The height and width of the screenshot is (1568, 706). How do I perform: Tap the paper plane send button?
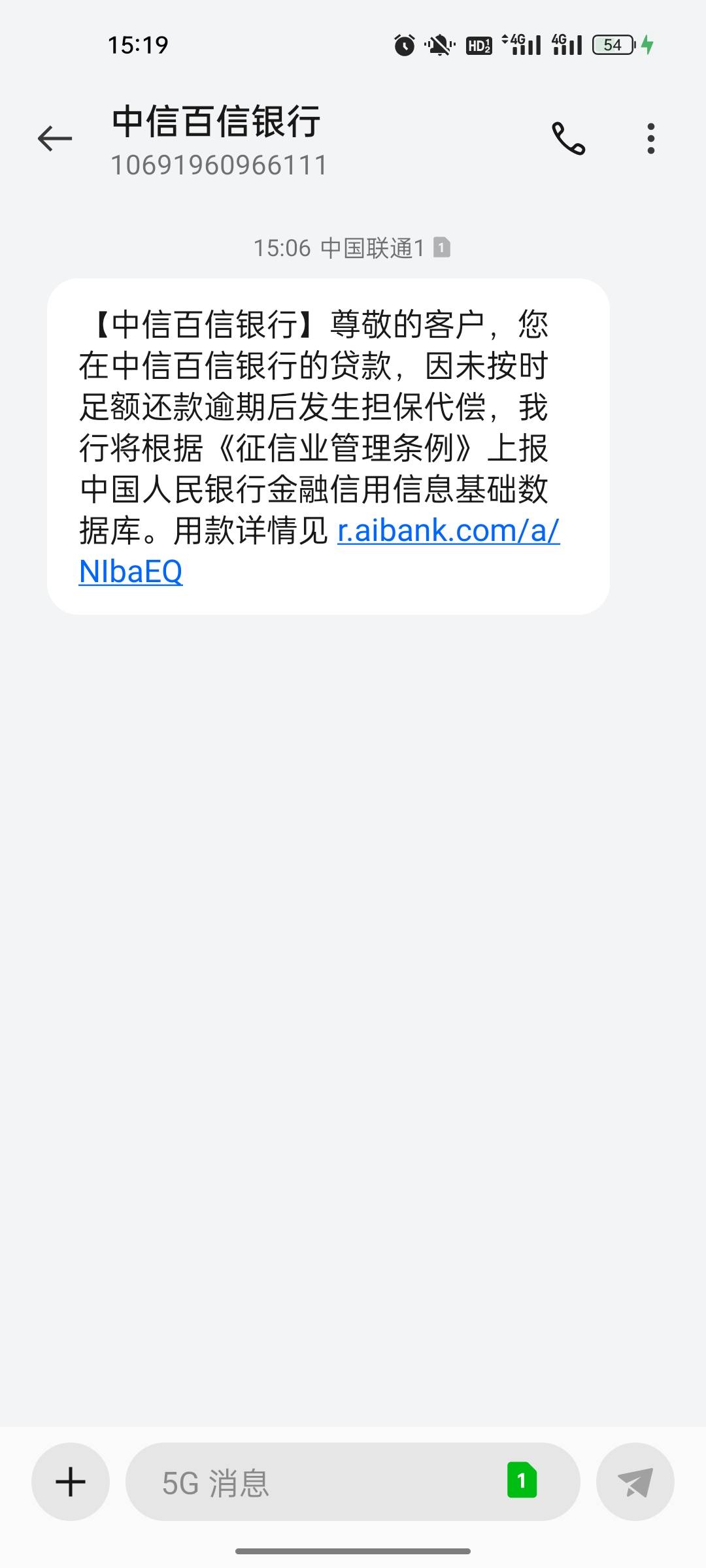[635, 1482]
